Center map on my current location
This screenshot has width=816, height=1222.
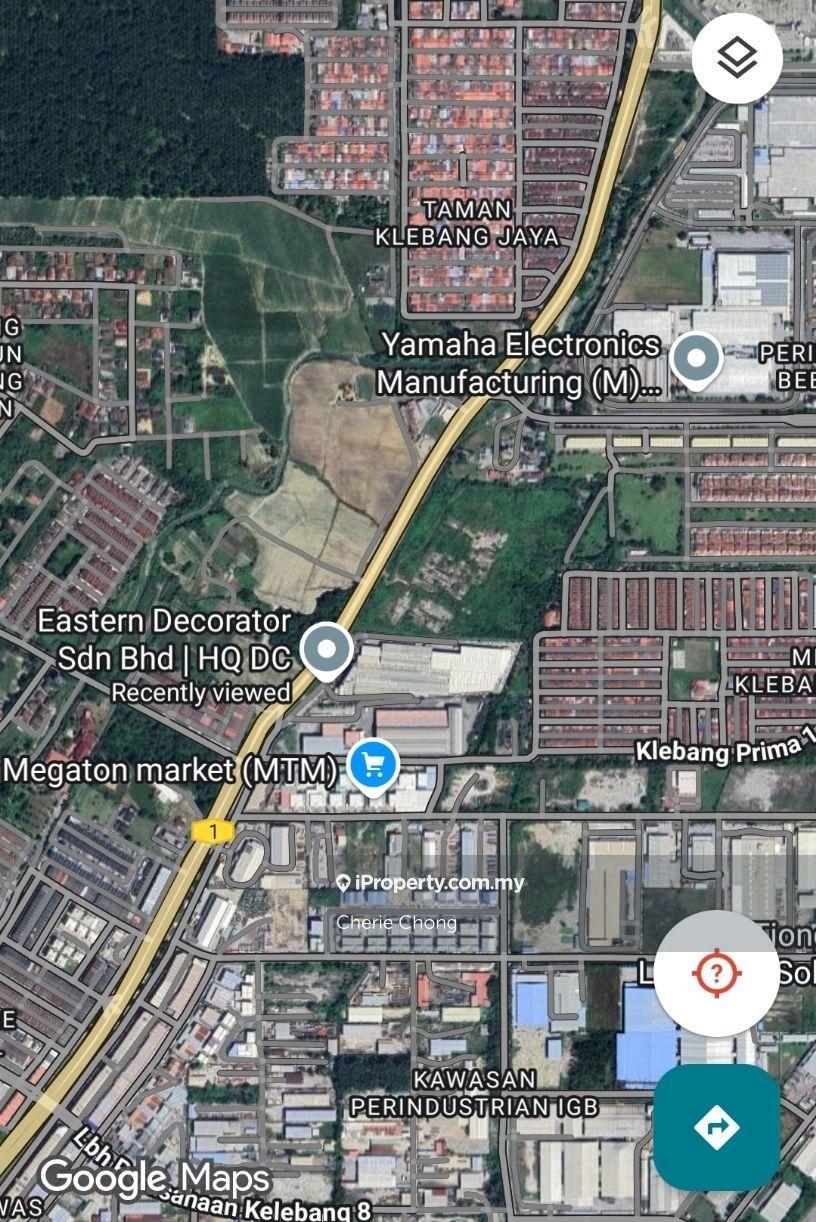click(716, 972)
